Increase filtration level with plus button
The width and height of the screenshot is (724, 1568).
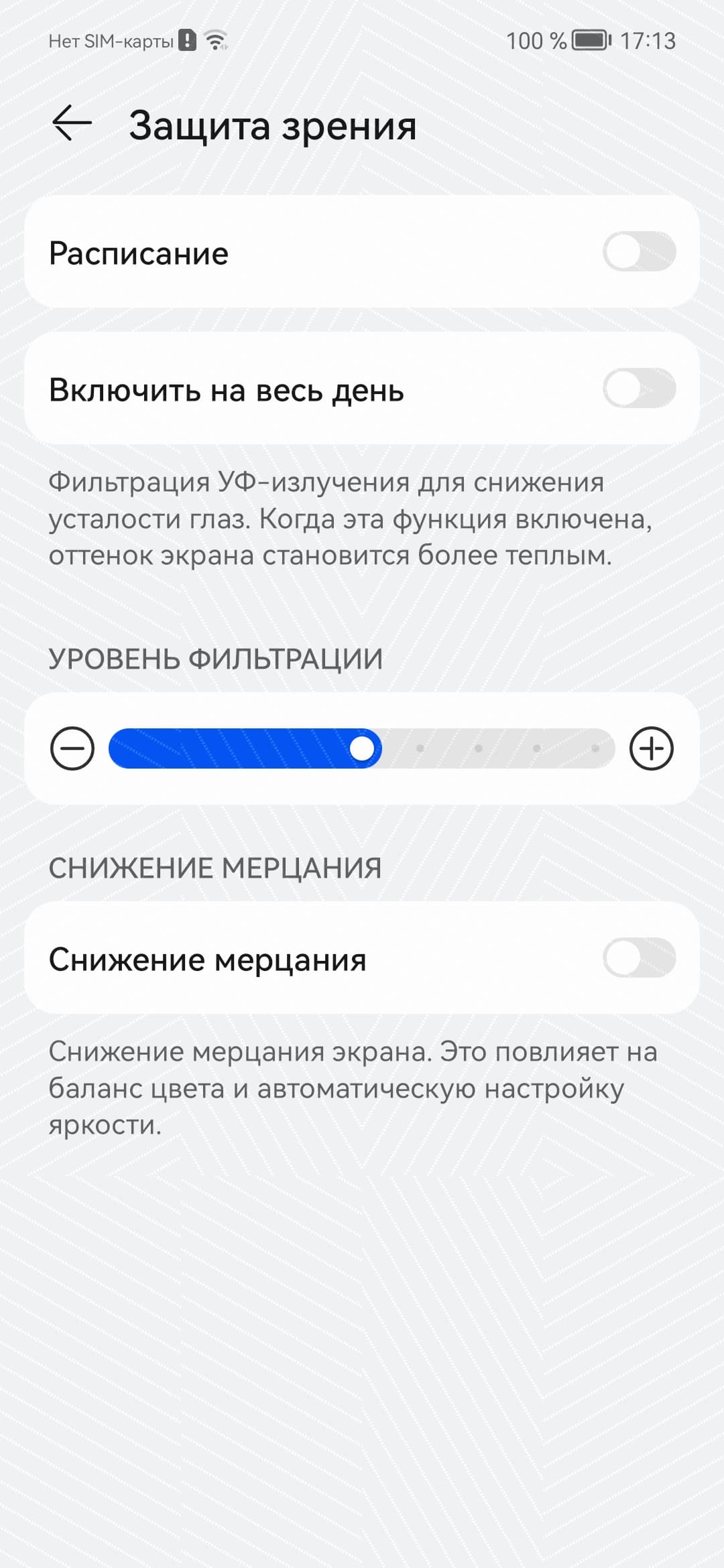coord(651,748)
